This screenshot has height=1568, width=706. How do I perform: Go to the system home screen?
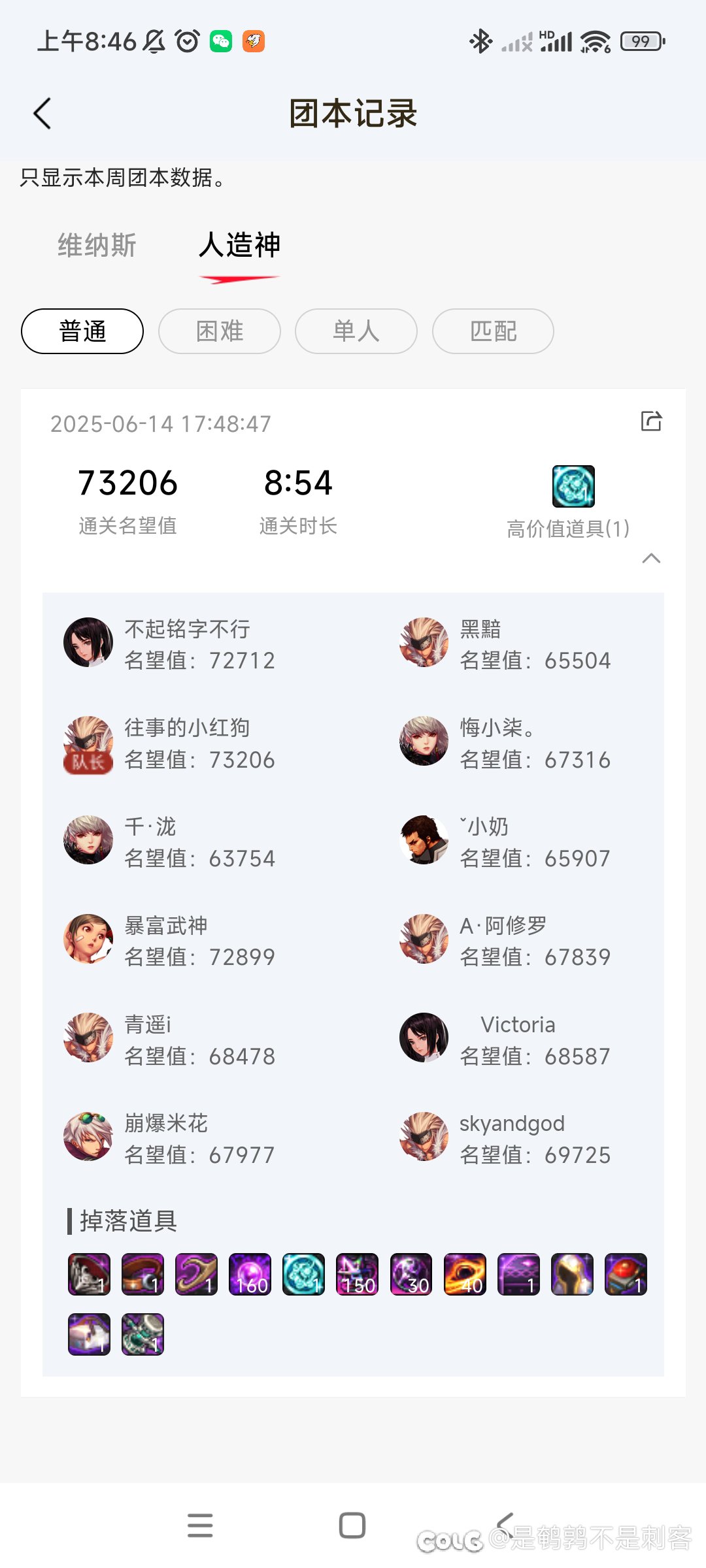(x=352, y=1526)
